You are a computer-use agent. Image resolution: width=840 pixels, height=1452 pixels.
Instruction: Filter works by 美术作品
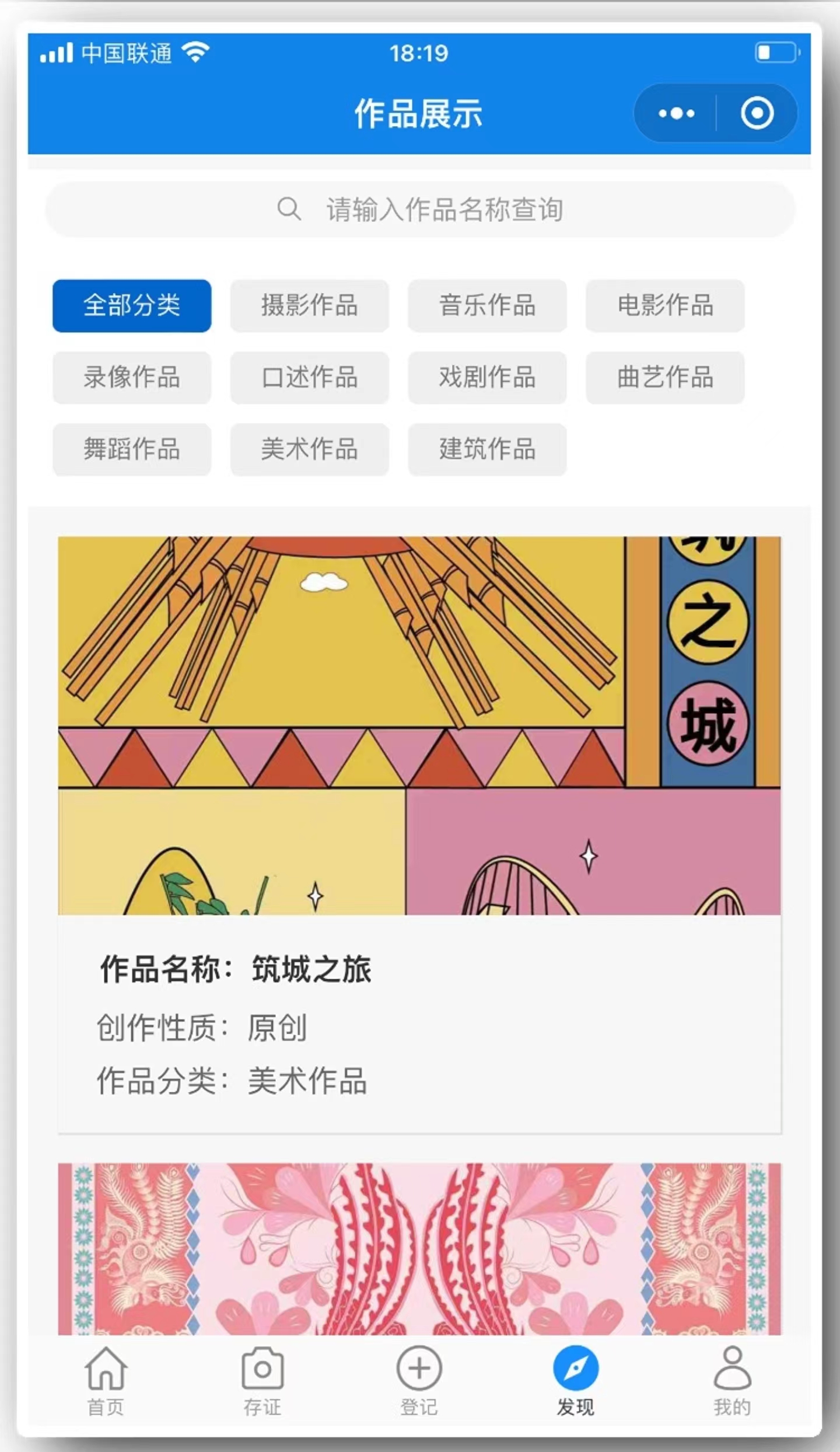[309, 449]
